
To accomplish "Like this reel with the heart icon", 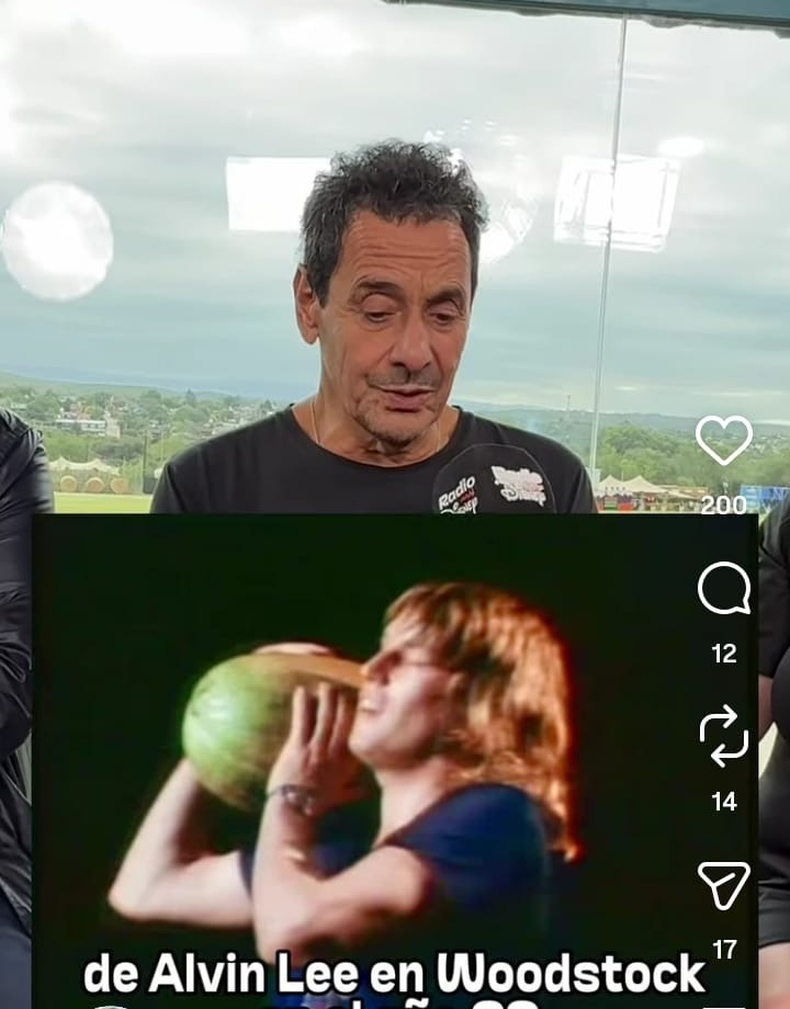I will (x=724, y=440).
